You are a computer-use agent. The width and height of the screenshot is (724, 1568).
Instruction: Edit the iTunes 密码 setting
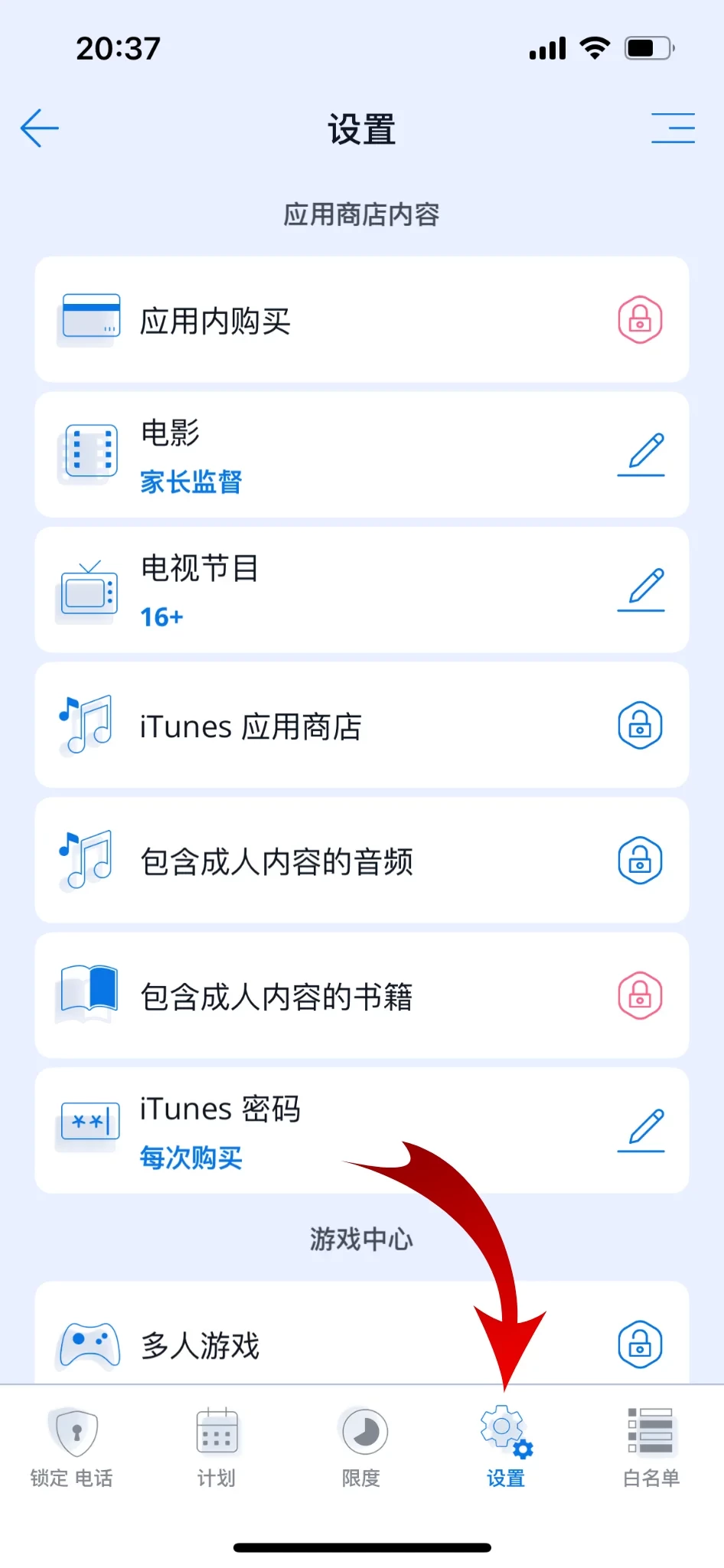(641, 1130)
